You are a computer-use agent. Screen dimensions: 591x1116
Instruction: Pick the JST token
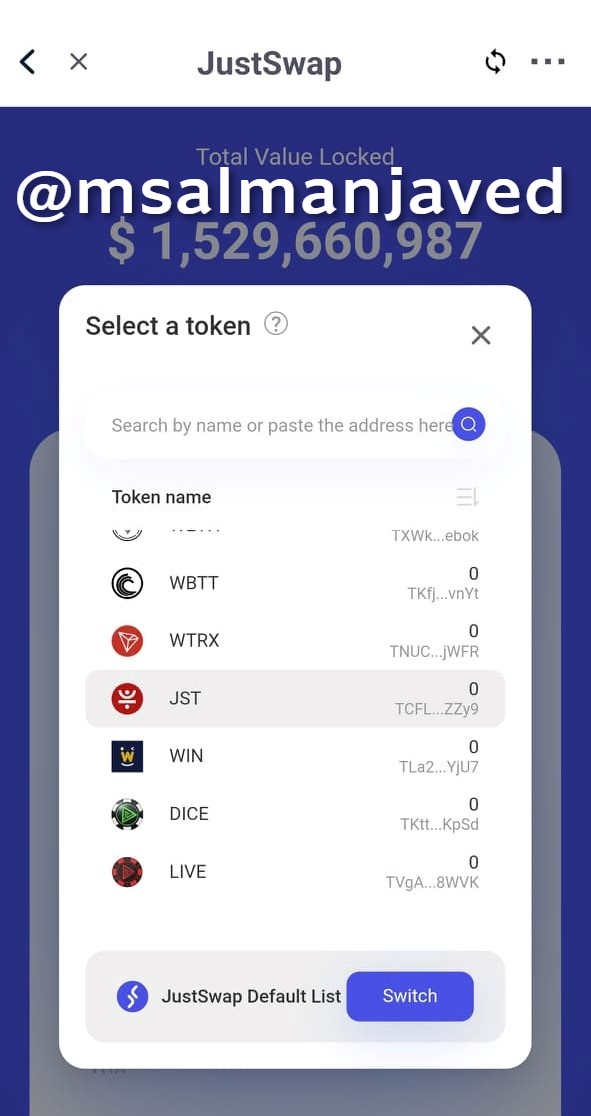[x=295, y=698]
